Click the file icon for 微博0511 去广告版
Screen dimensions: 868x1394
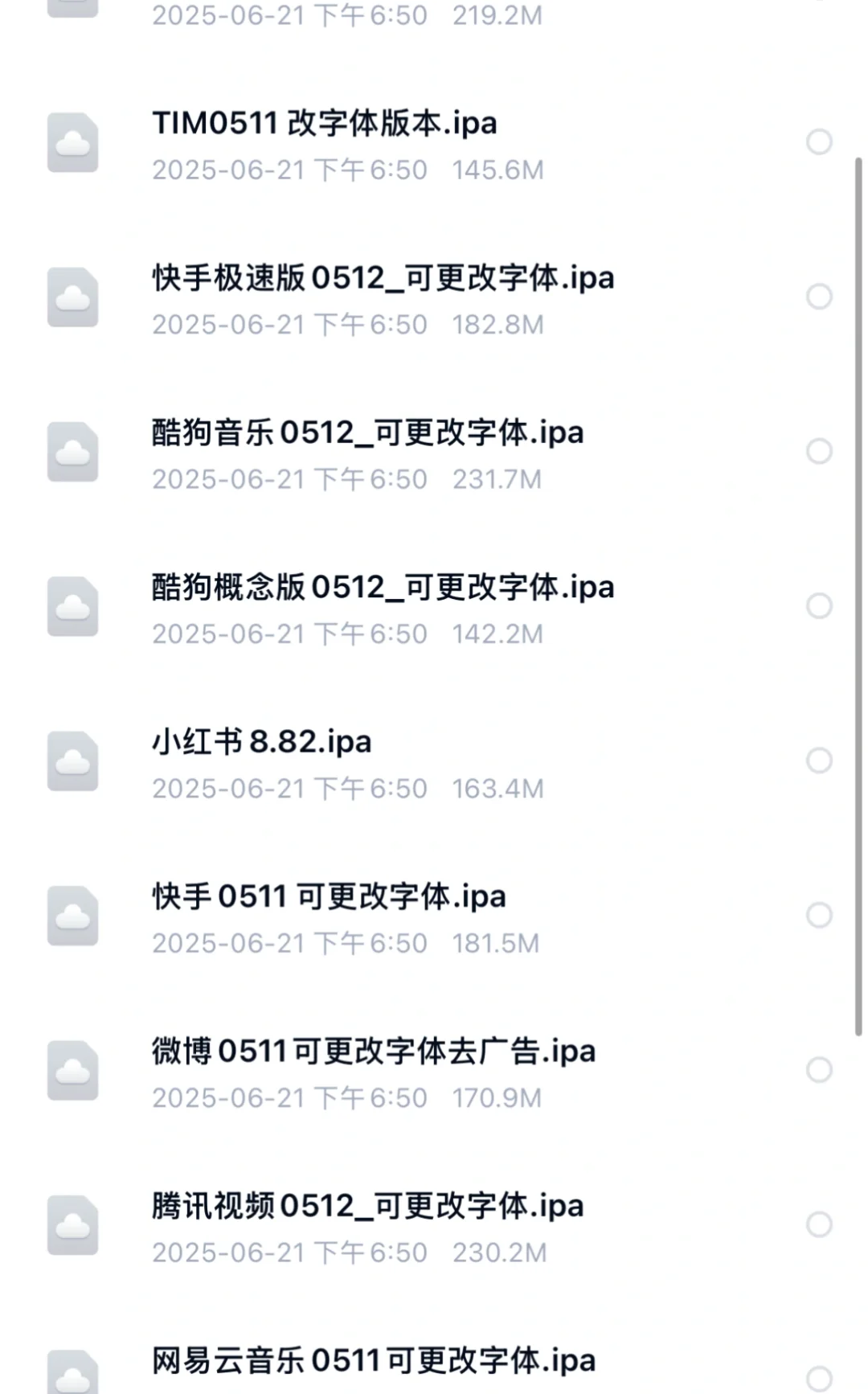tap(73, 1071)
